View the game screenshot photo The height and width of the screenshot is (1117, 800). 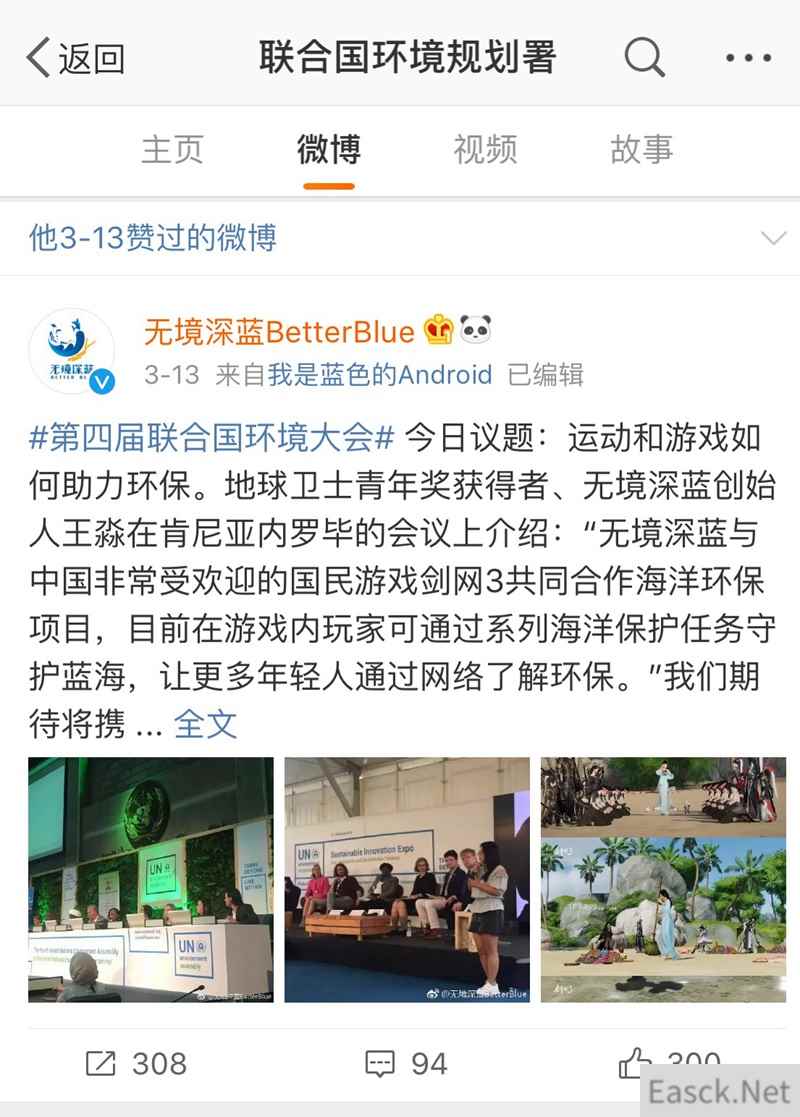[663, 879]
